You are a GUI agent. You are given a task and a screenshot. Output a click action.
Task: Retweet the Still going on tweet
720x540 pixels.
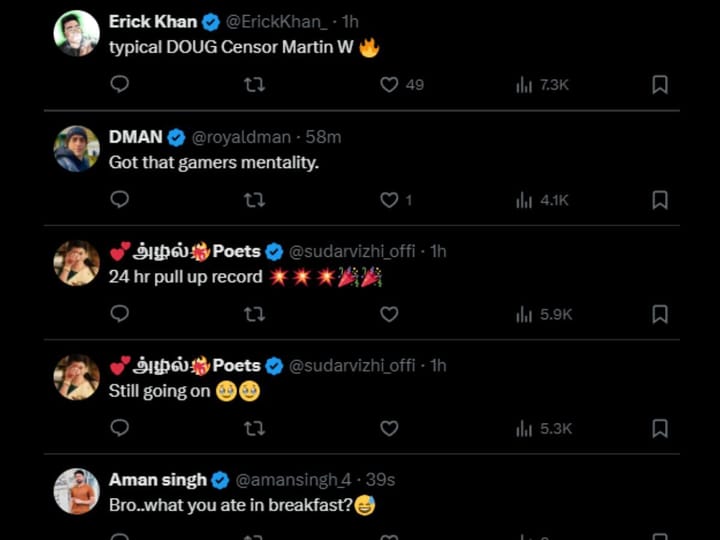(x=254, y=428)
